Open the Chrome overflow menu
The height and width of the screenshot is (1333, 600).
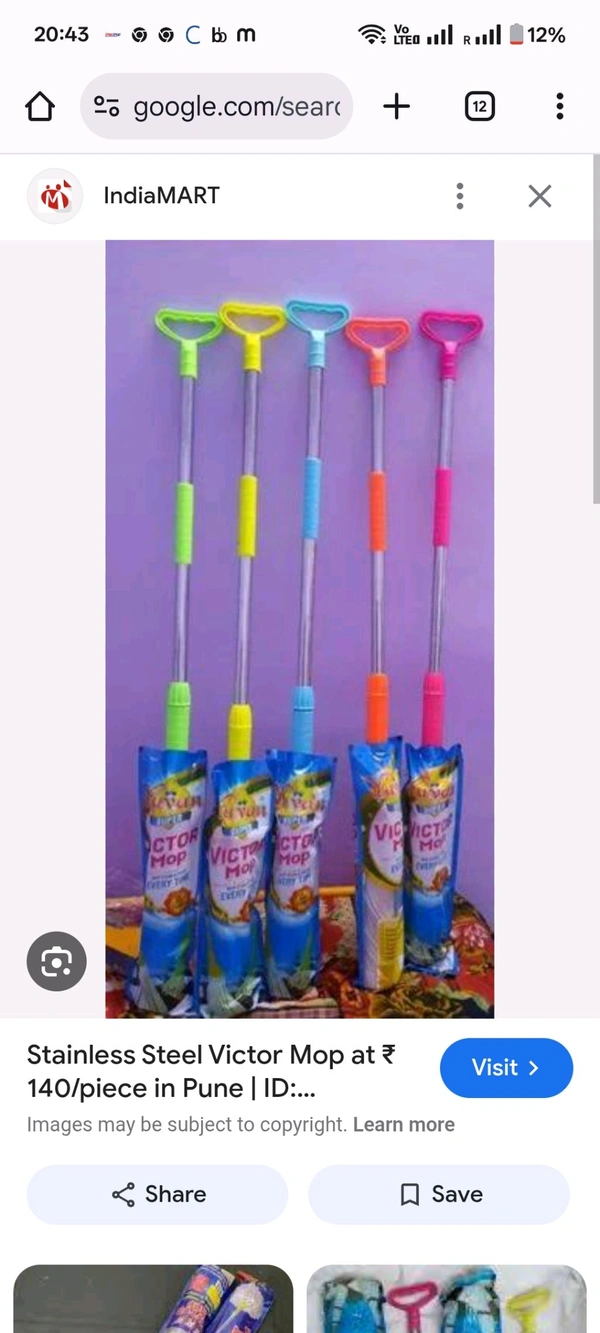(x=559, y=106)
